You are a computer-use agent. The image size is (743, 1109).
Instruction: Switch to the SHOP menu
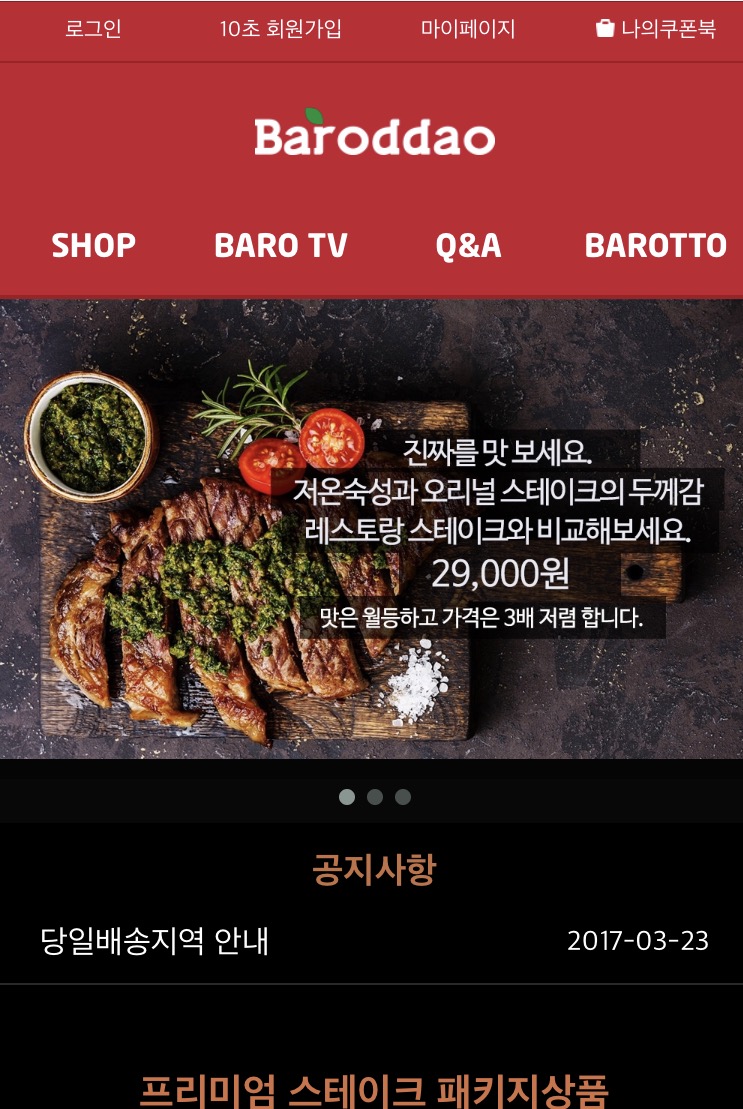click(93, 245)
